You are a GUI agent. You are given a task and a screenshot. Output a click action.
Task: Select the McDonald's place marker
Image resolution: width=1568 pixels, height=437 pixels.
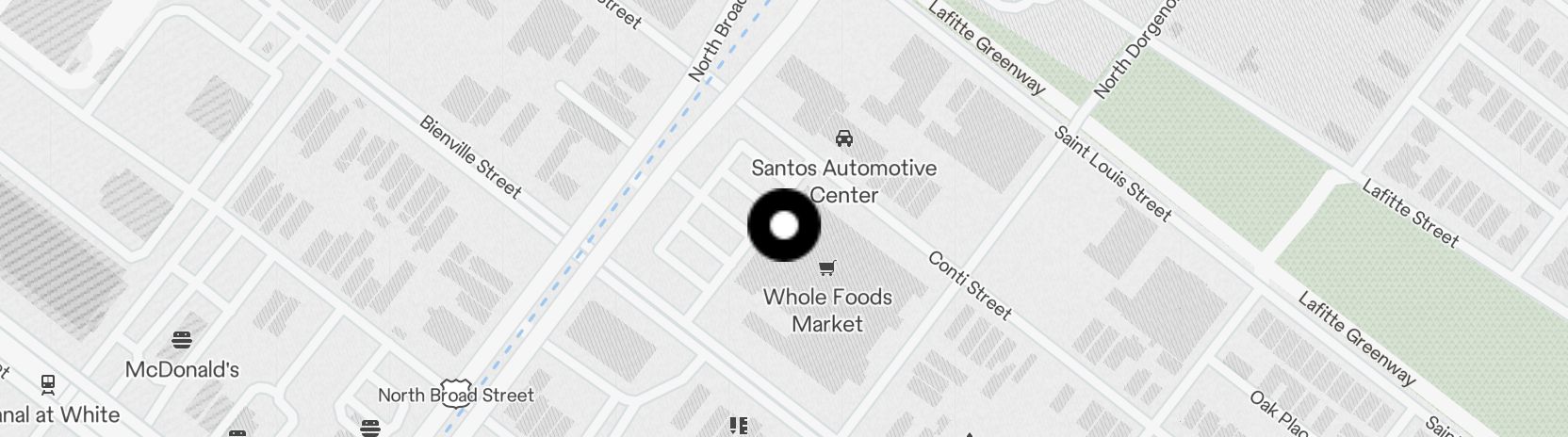183,340
